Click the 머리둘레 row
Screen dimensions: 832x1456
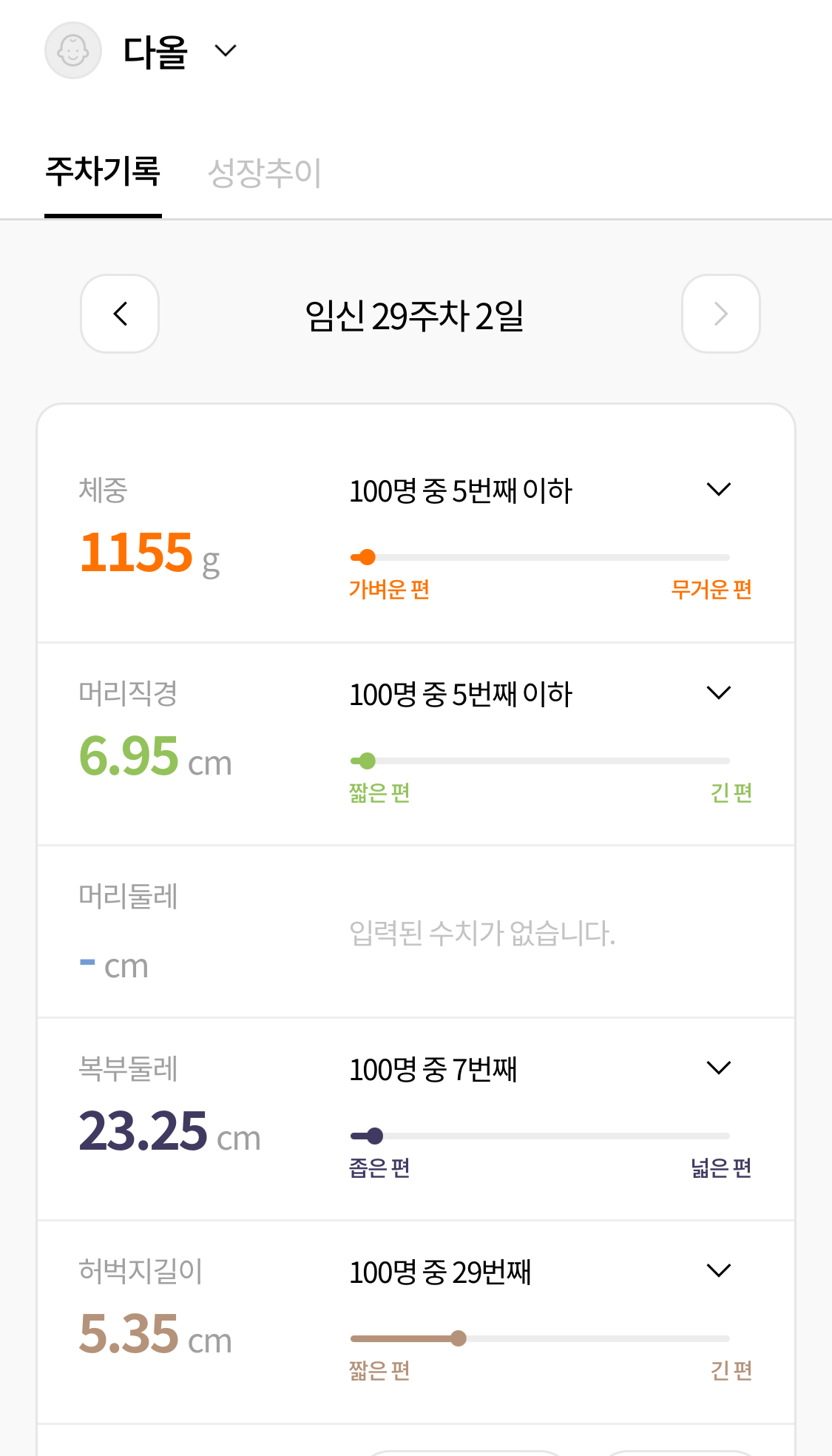pos(129,894)
